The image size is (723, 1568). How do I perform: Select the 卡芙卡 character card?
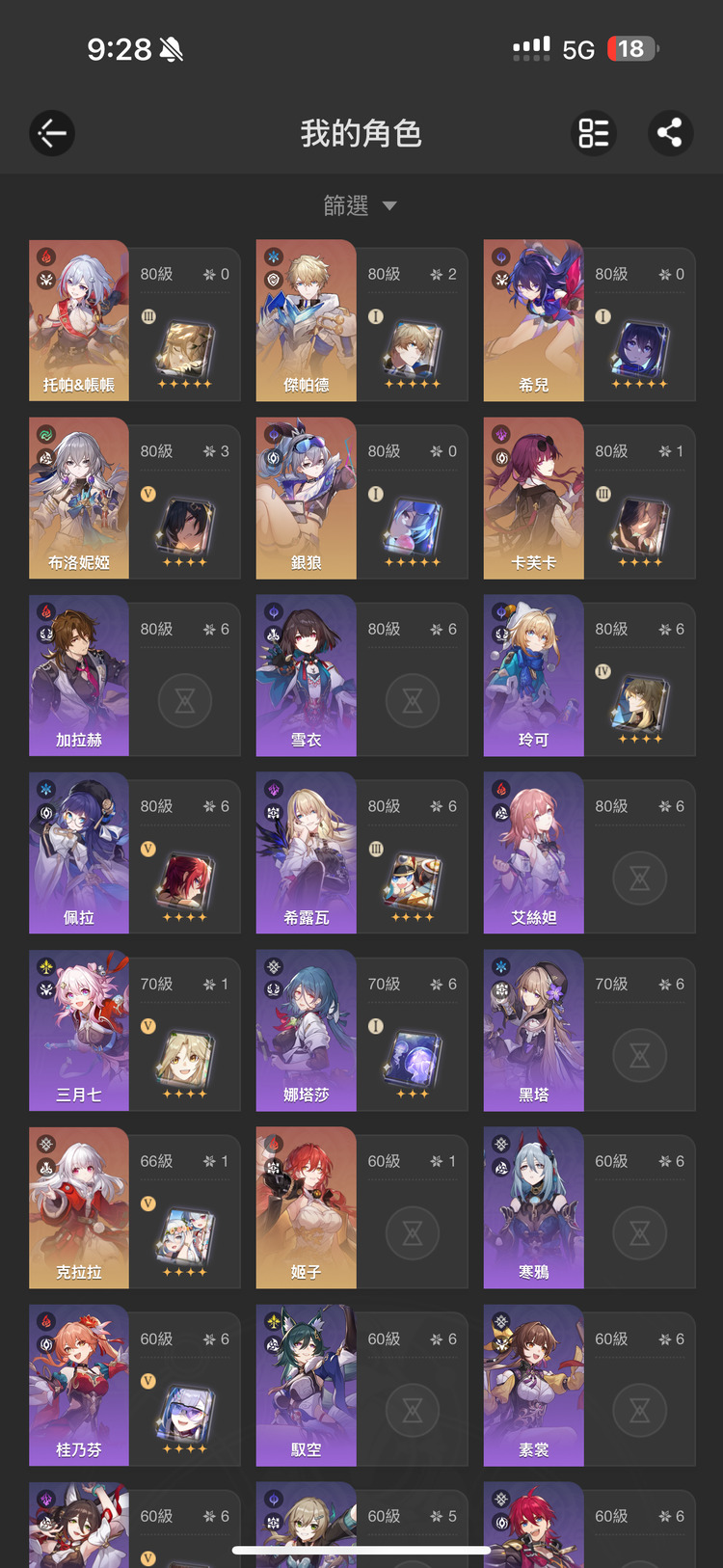coord(589,499)
